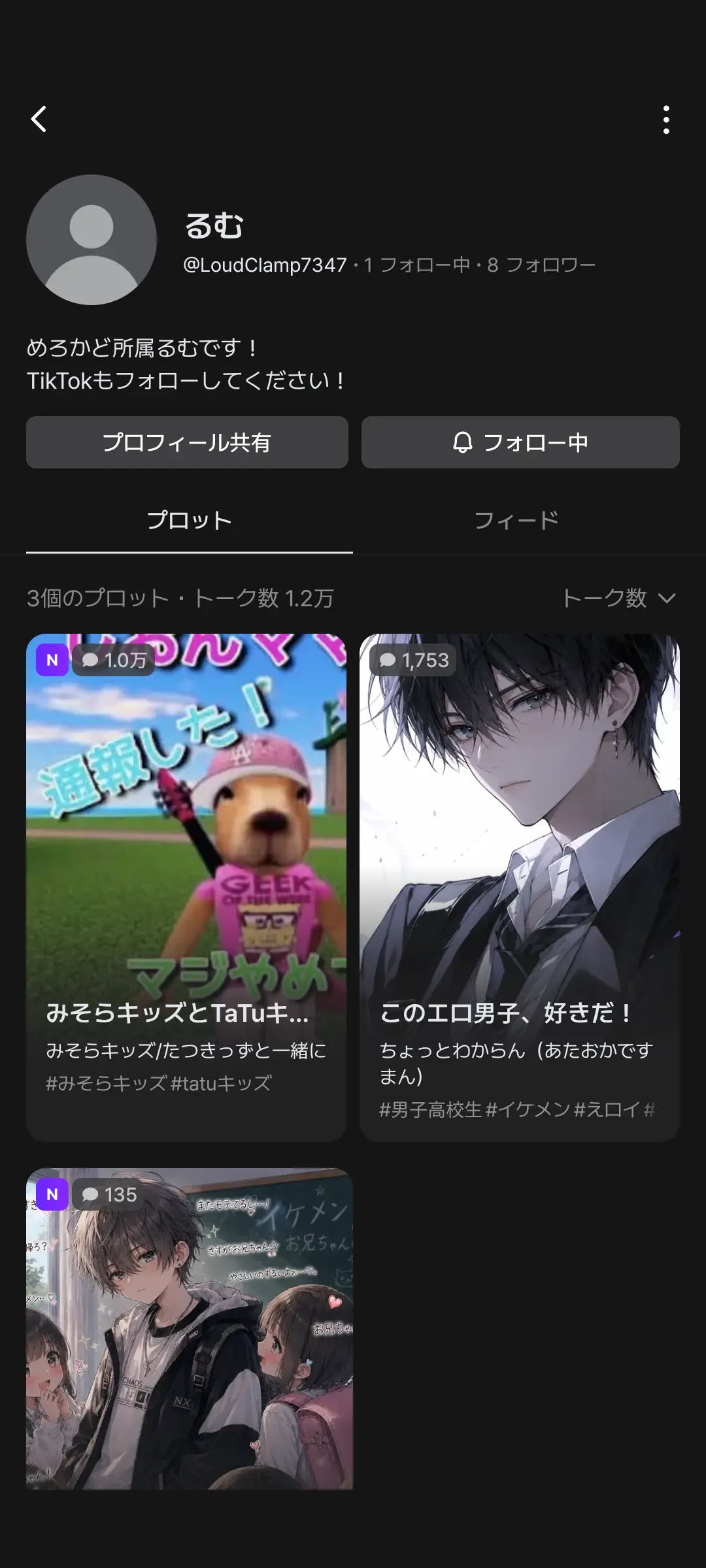Viewport: 706px width, 1568px height.
Task: Tap the プロフィール共有 button
Action: pos(187,442)
